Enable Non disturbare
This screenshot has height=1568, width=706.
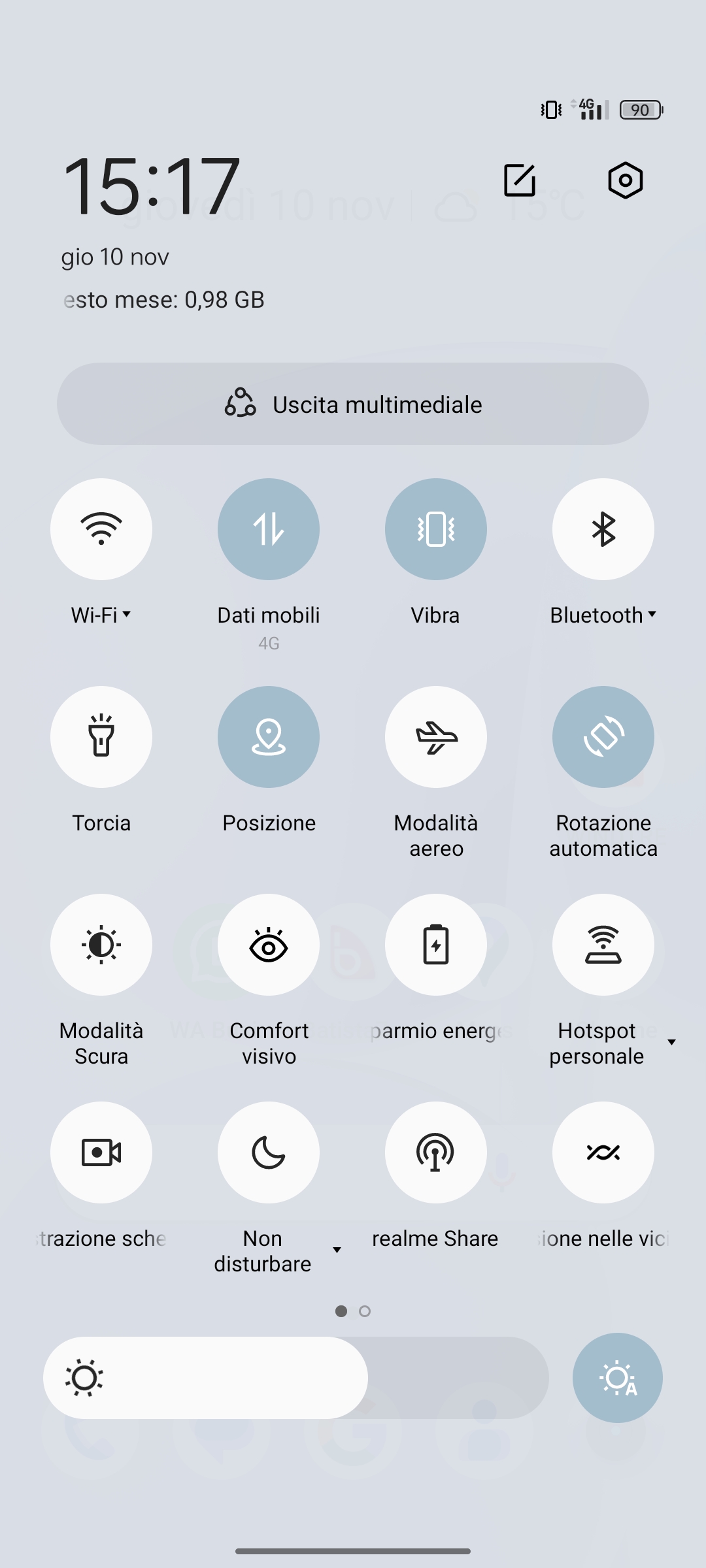269,1152
